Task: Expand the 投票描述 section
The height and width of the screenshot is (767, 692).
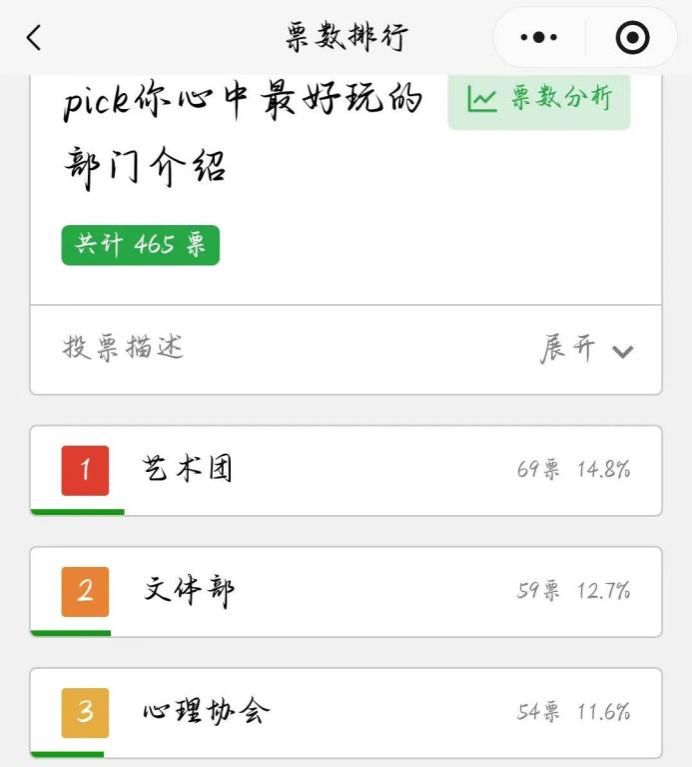Action: [x=586, y=349]
